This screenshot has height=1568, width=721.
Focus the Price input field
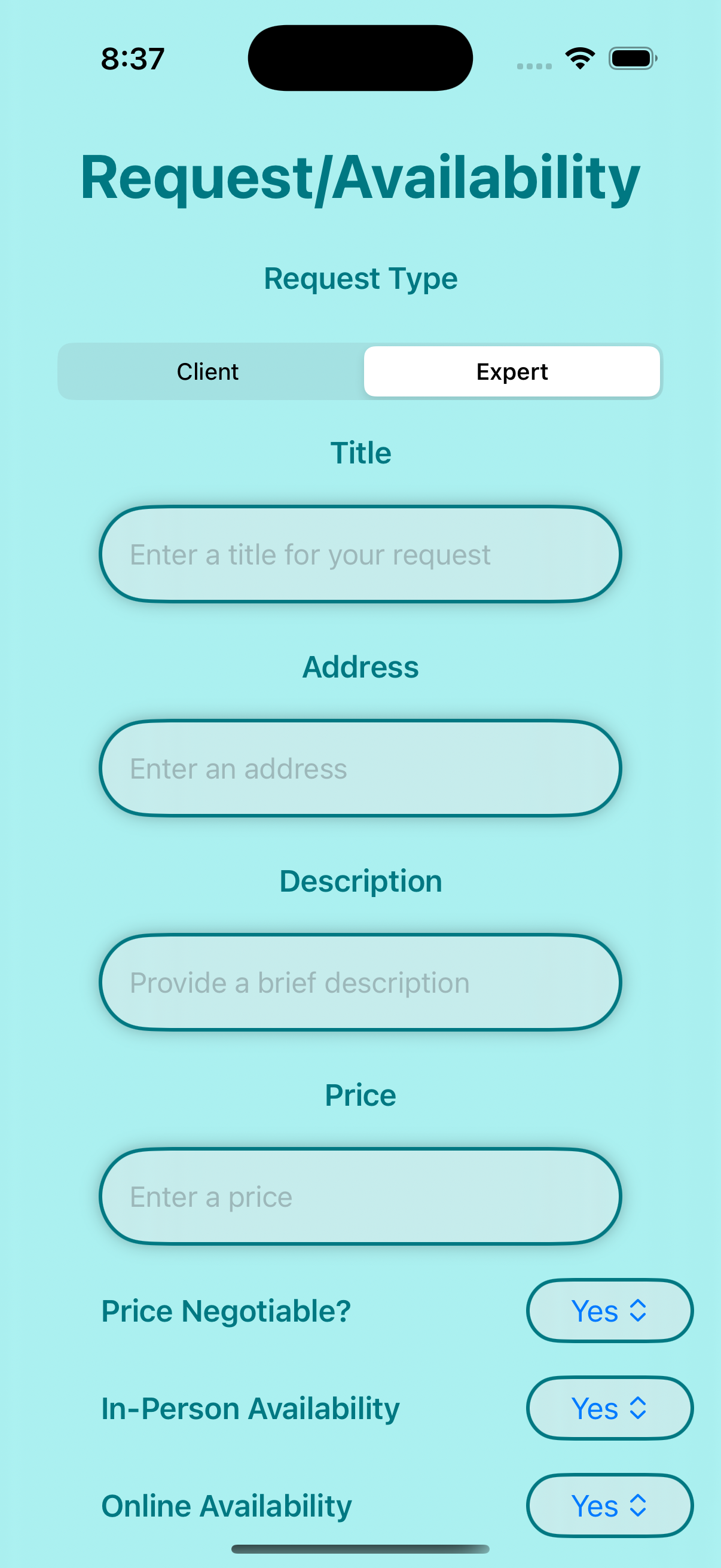pyautogui.click(x=360, y=1197)
